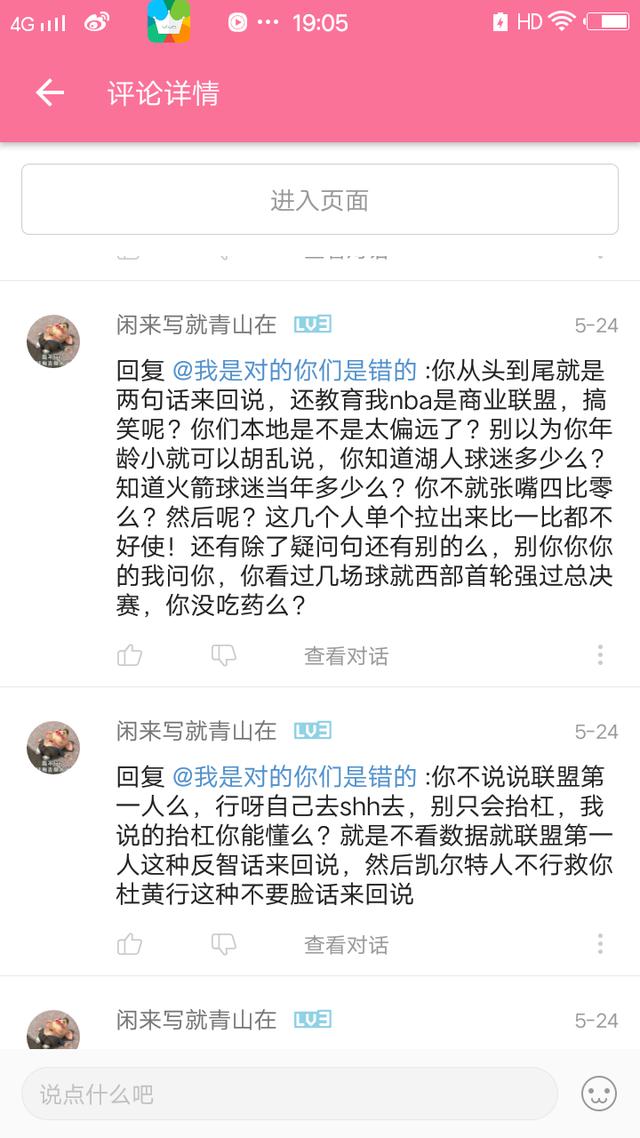Screen dimensions: 640x1138
Task: Open overflow menu on the 你从头到尾 comment
Action: pos(600,656)
